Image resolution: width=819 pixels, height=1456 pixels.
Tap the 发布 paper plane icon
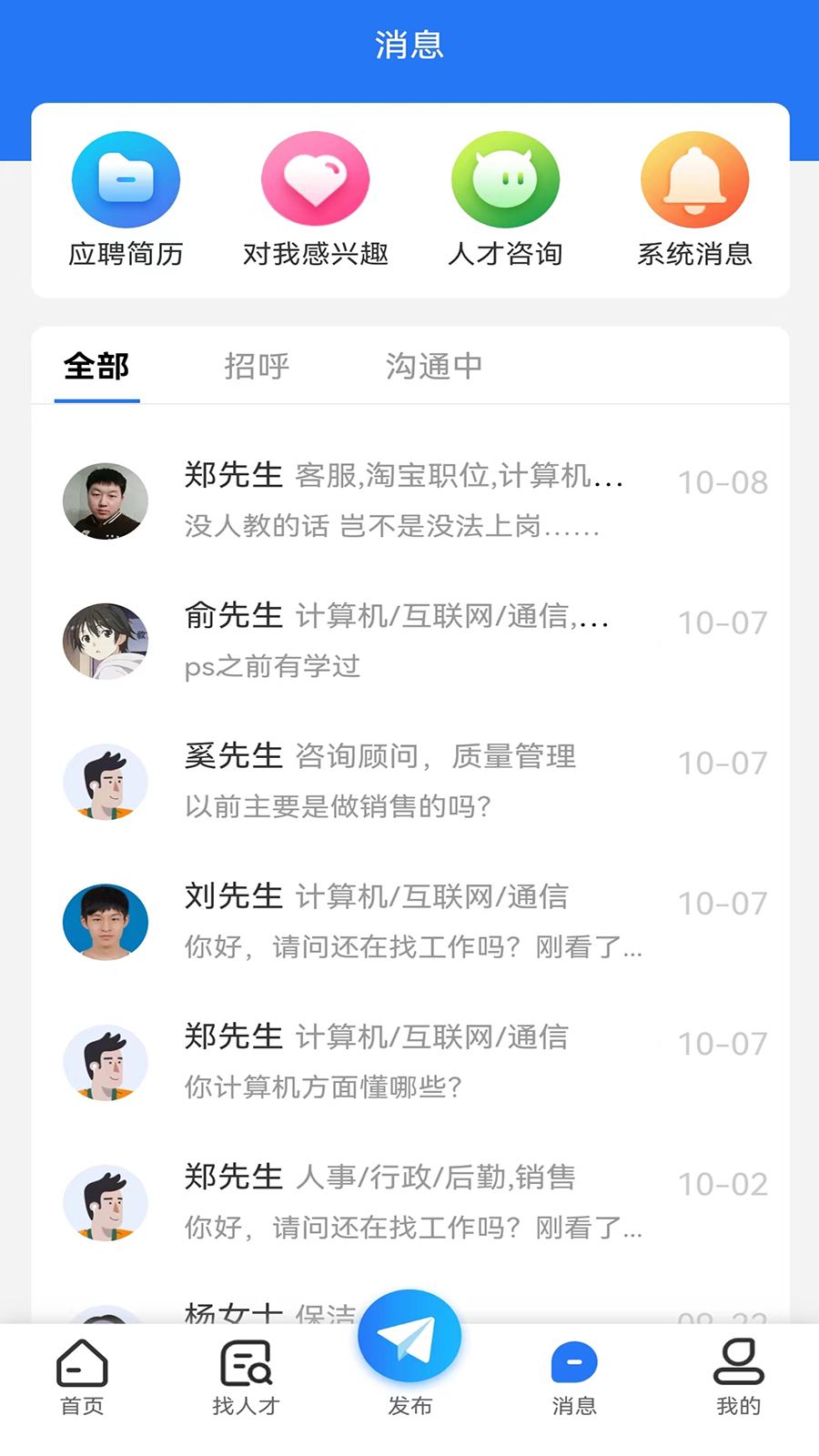tap(409, 1335)
